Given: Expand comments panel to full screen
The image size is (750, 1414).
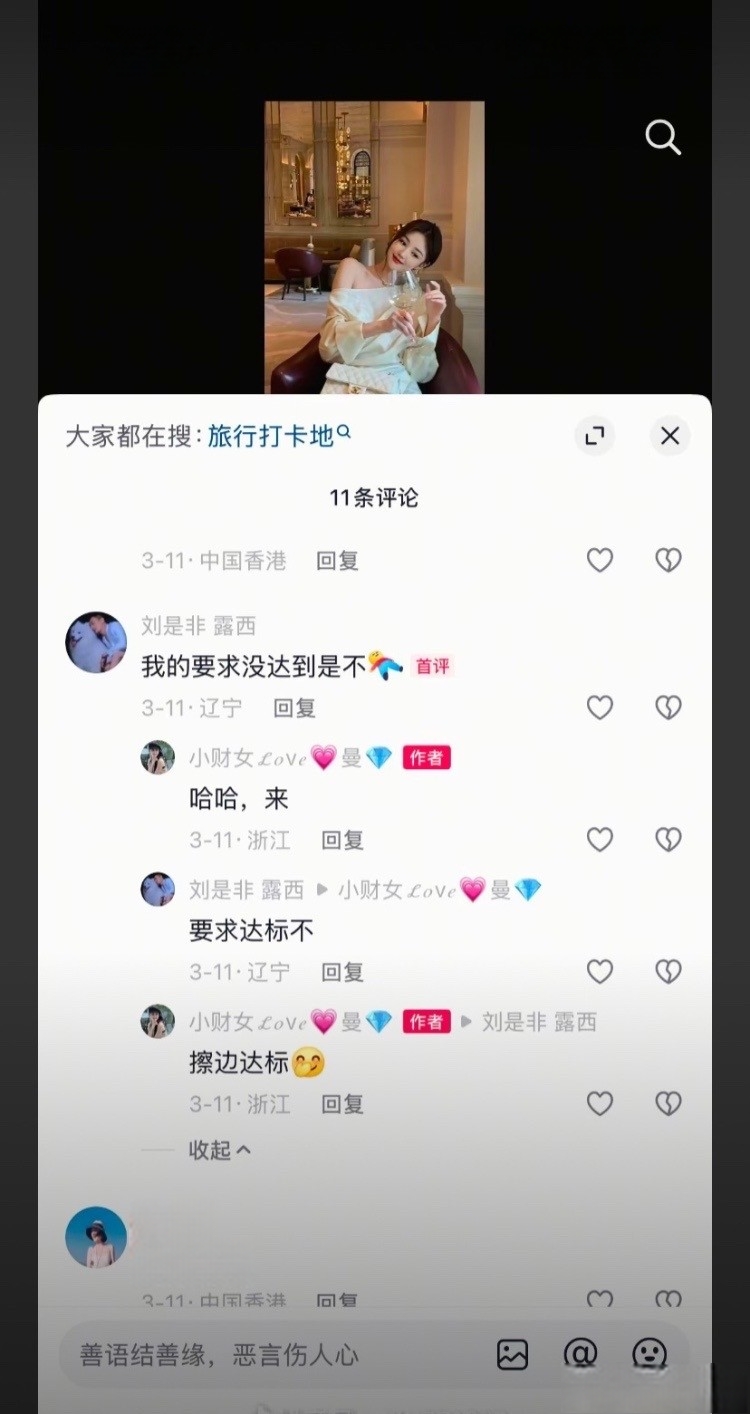Looking at the screenshot, I should 595,436.
